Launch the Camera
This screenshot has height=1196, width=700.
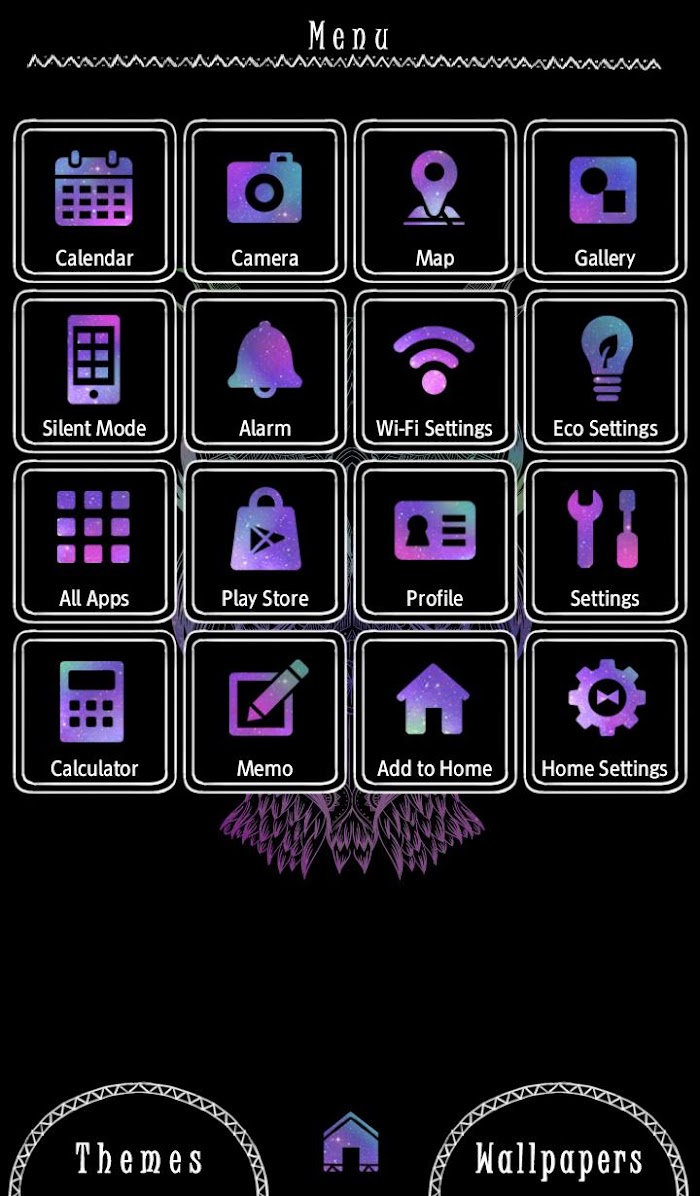(x=265, y=201)
